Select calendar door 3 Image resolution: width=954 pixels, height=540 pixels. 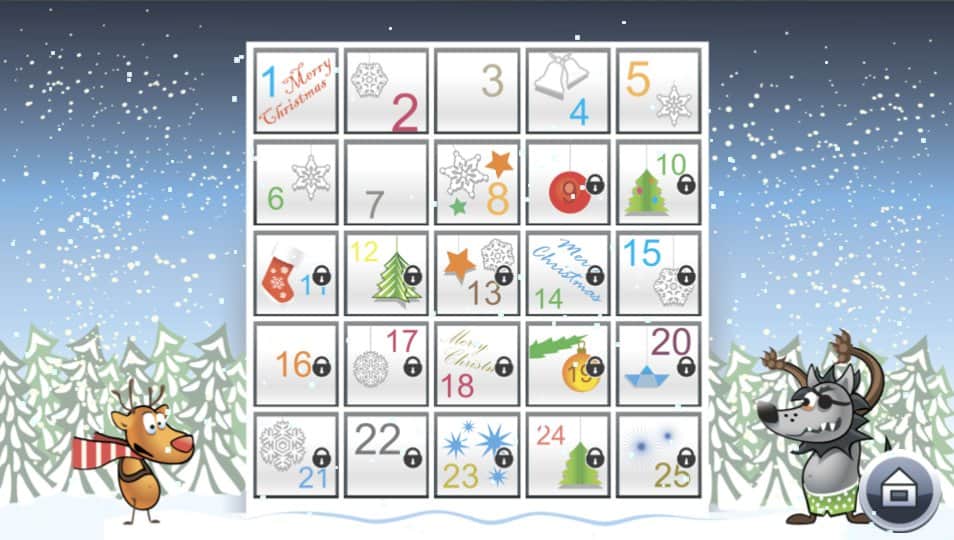(x=477, y=91)
